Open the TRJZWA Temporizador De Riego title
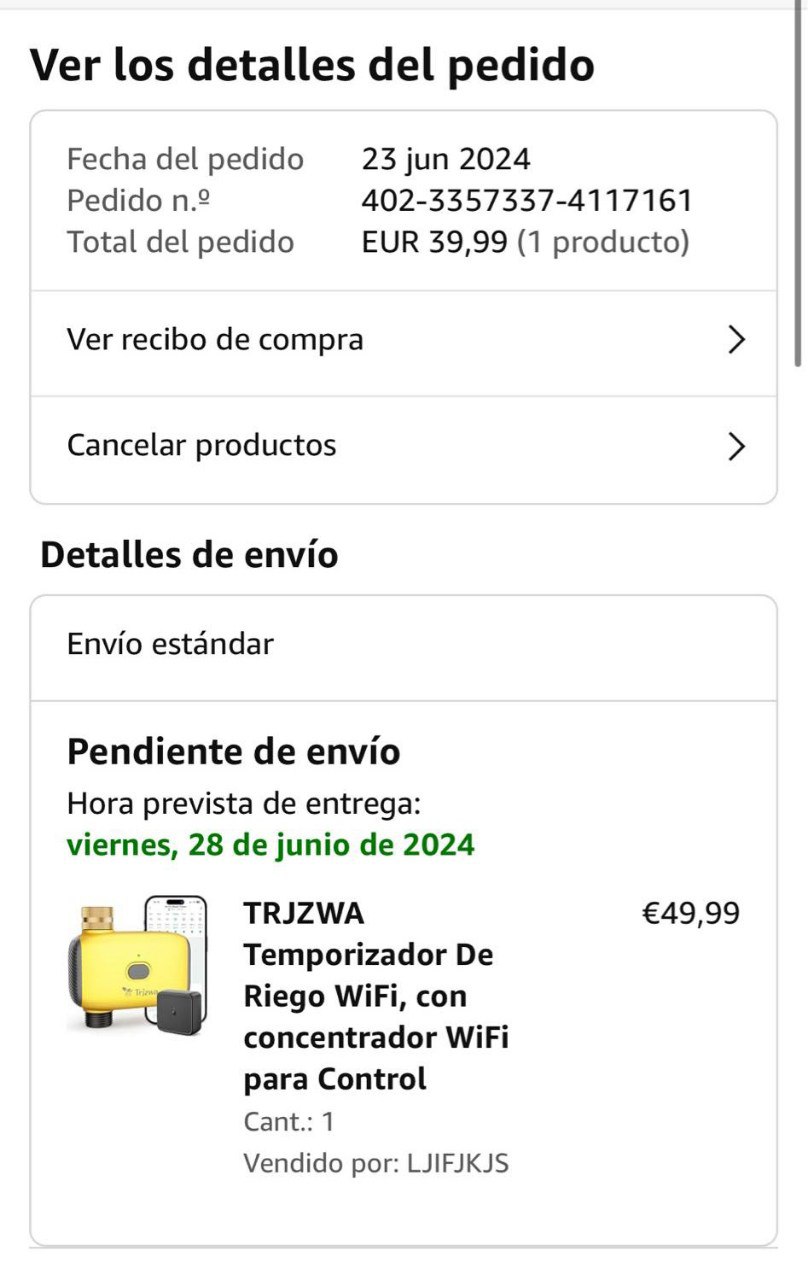 (x=375, y=996)
